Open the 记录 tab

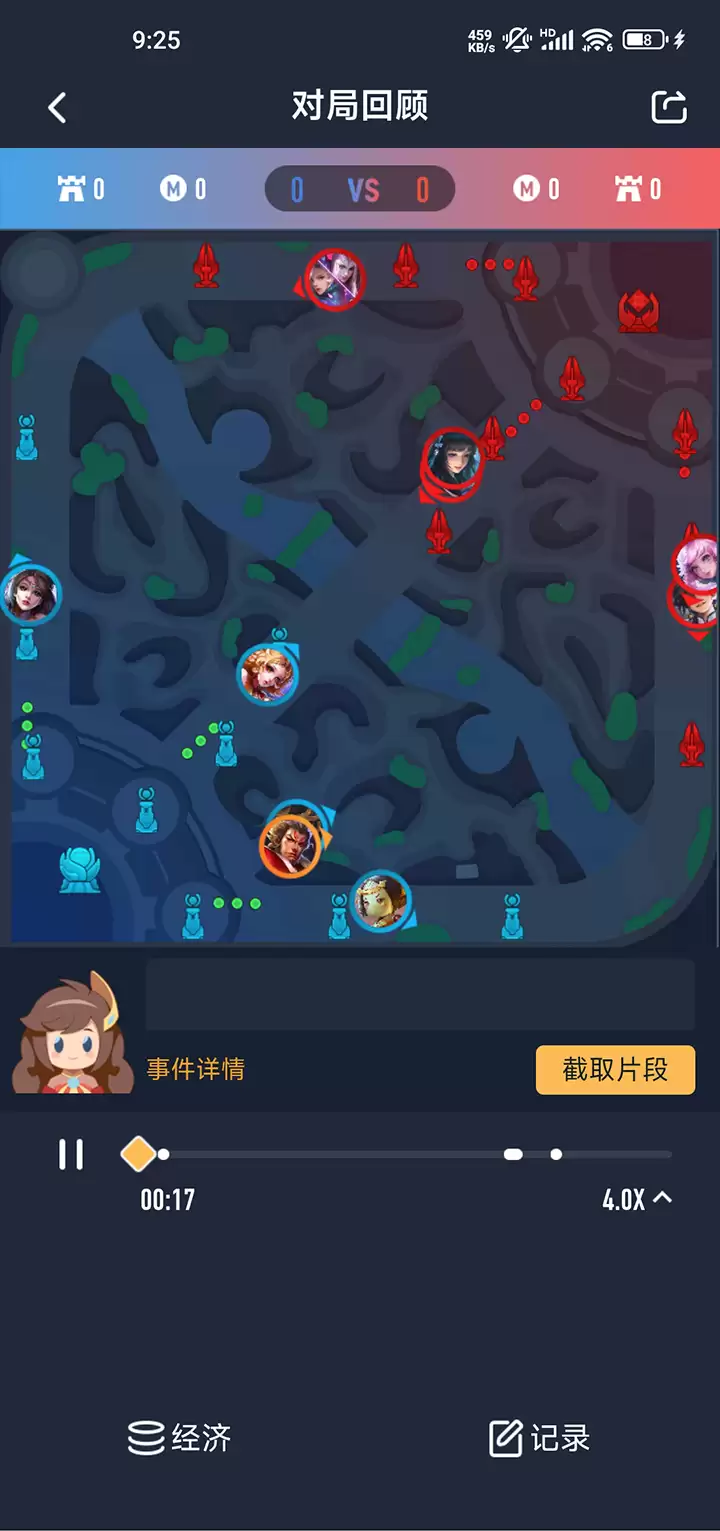pyautogui.click(x=540, y=1438)
